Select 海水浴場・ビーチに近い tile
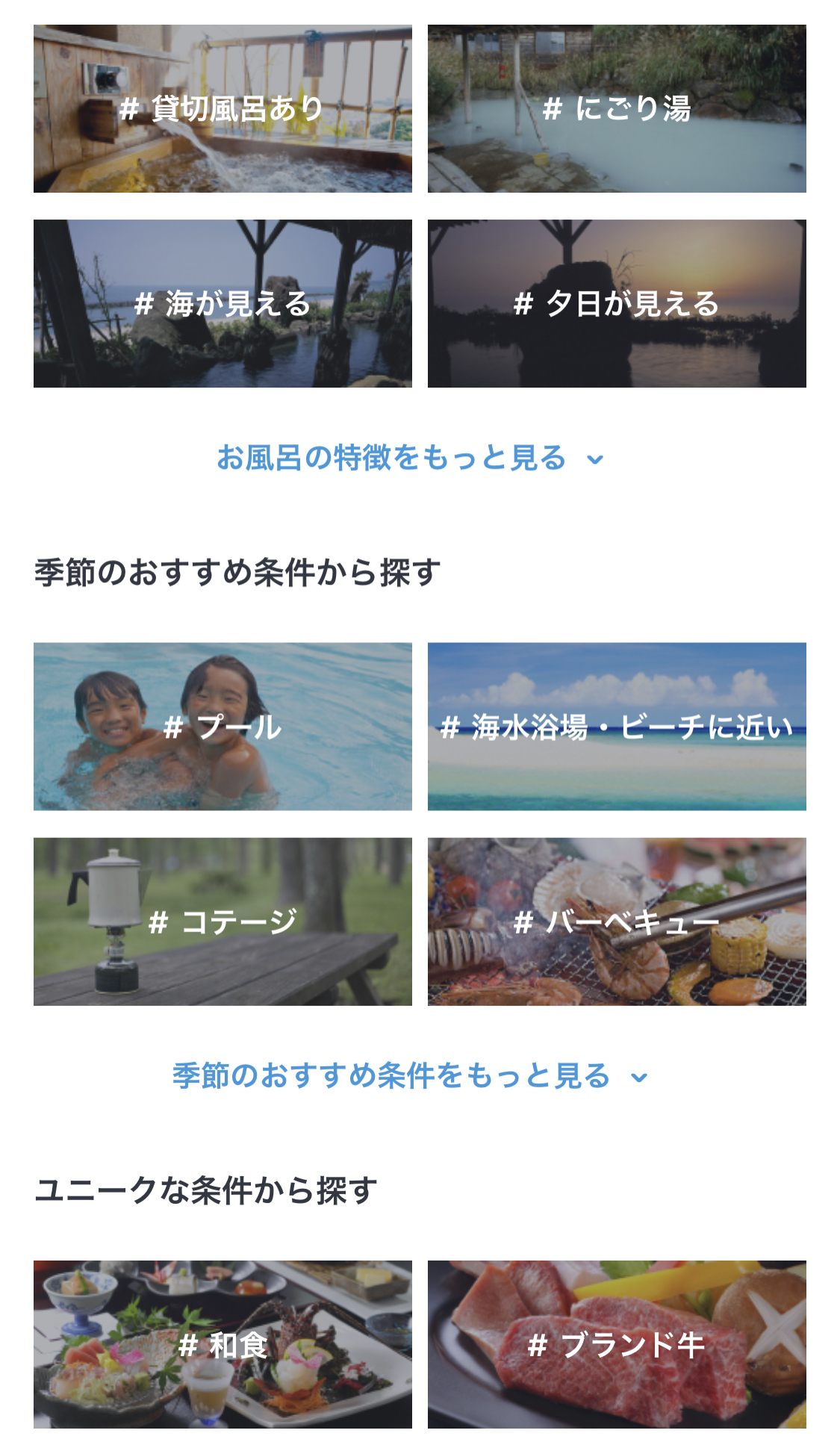This screenshot has width=840, height=1445. [x=617, y=727]
